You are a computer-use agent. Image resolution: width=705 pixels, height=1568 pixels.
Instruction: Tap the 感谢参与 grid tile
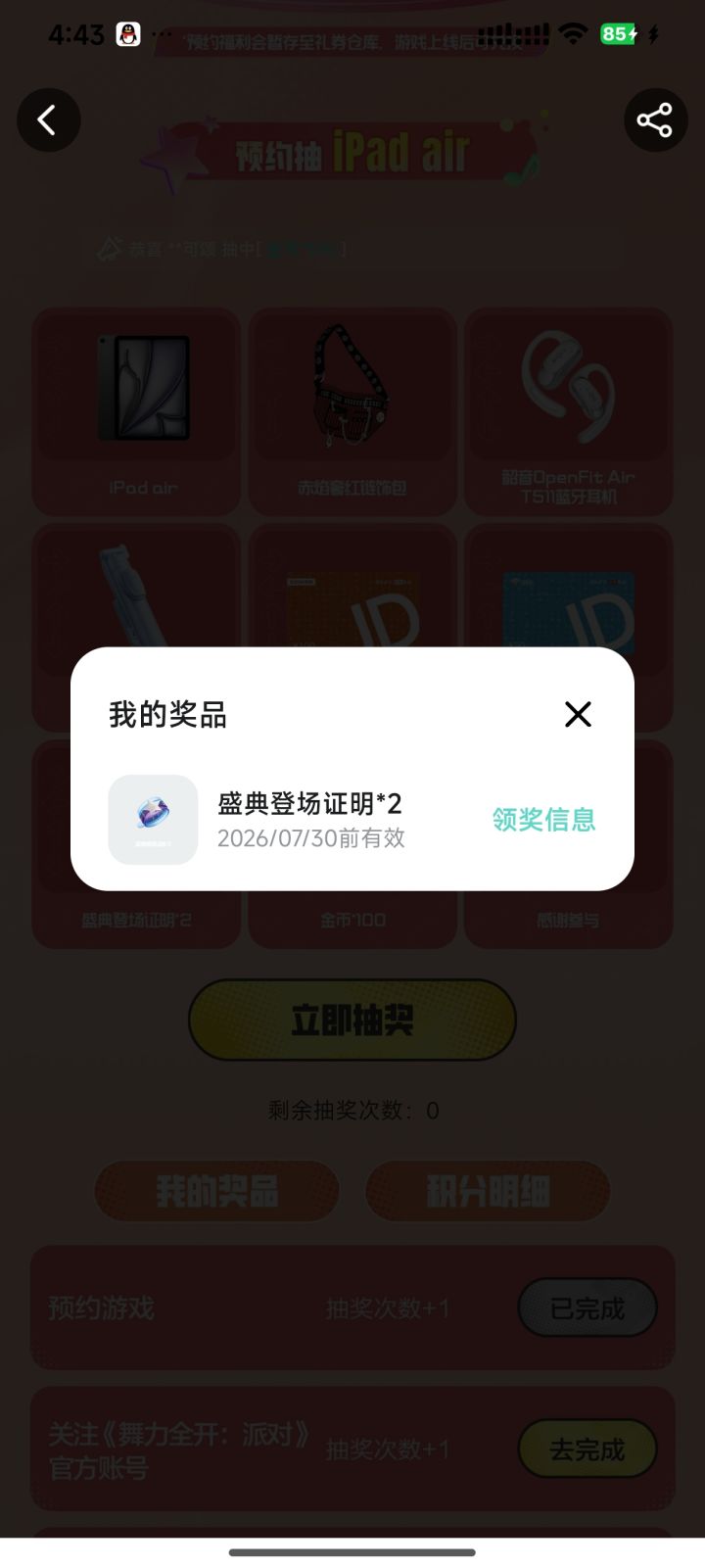coord(568,921)
